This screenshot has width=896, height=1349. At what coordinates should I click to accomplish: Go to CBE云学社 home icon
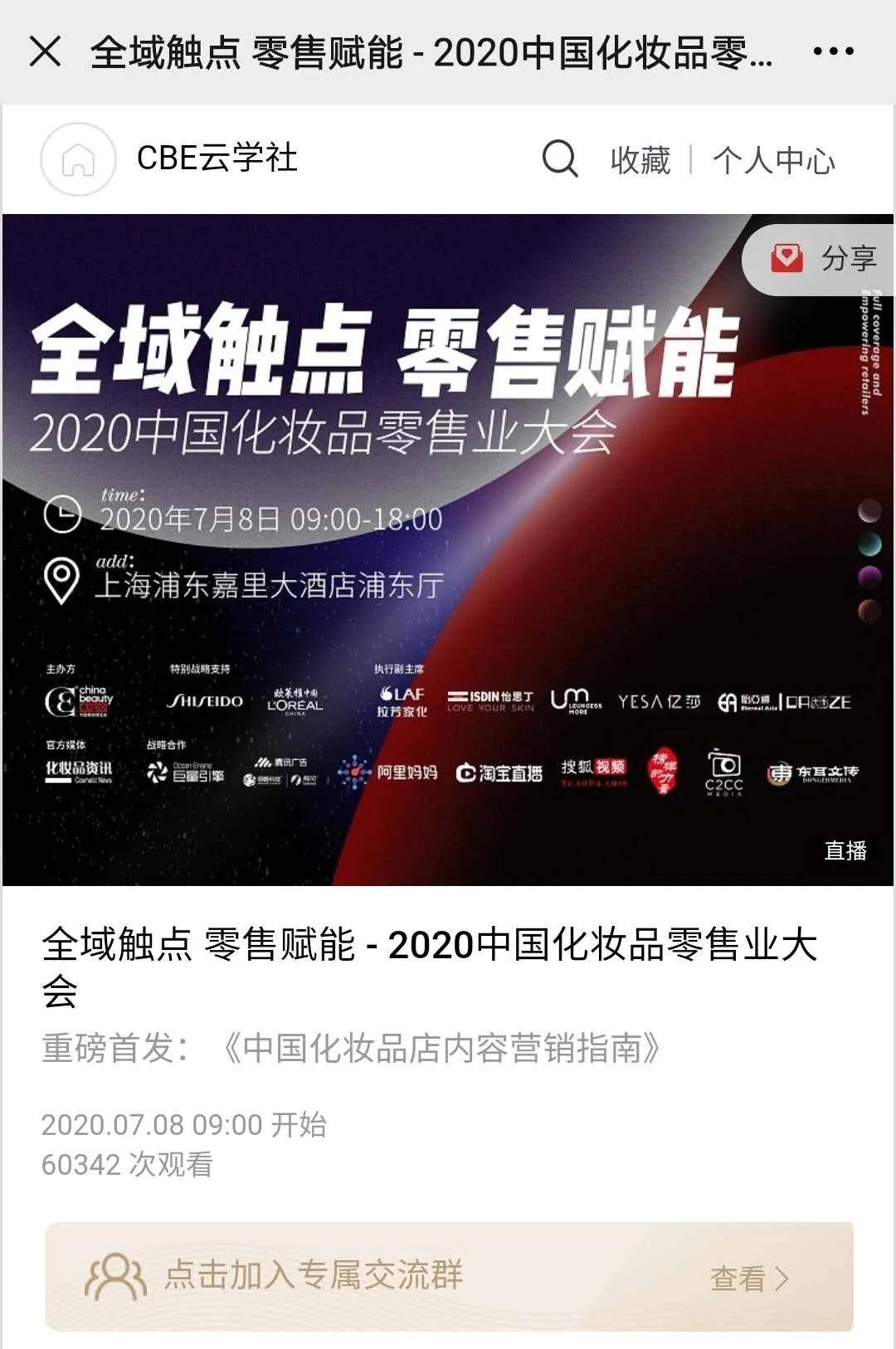tap(79, 159)
